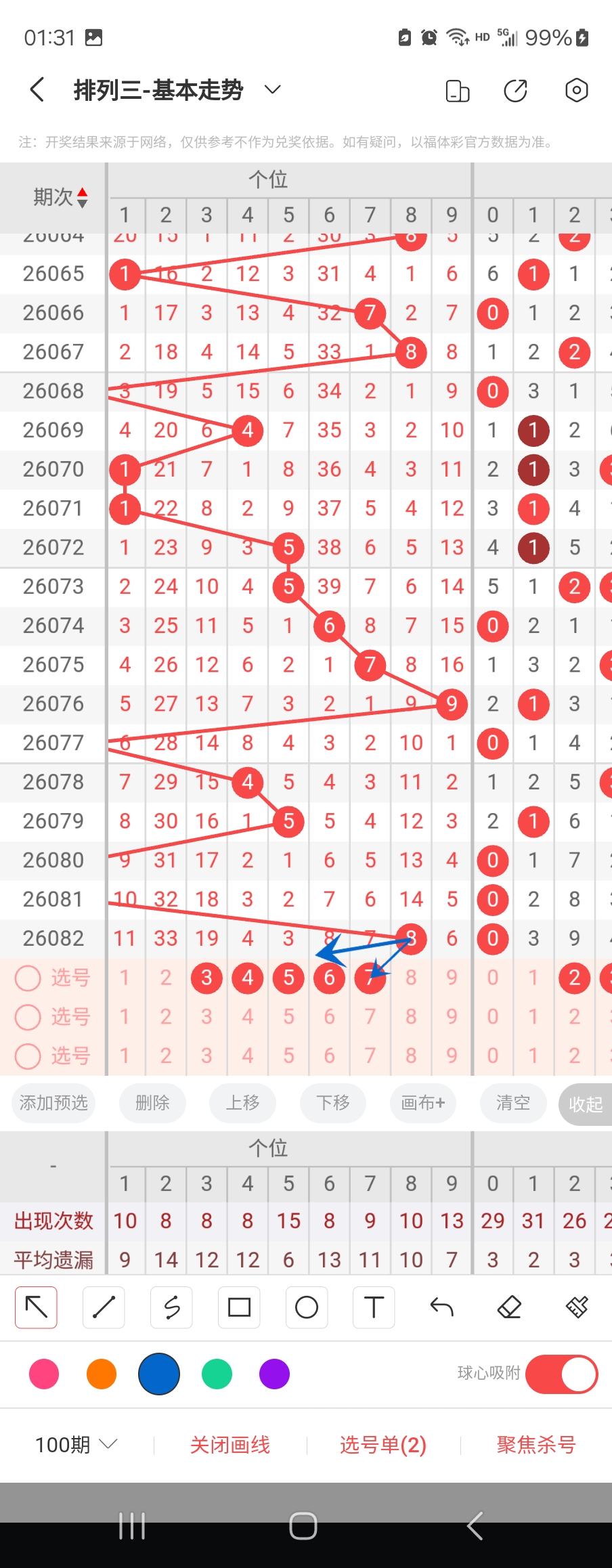Undo the last drawing action
Image resolution: width=612 pixels, height=1568 pixels.
(441, 1307)
